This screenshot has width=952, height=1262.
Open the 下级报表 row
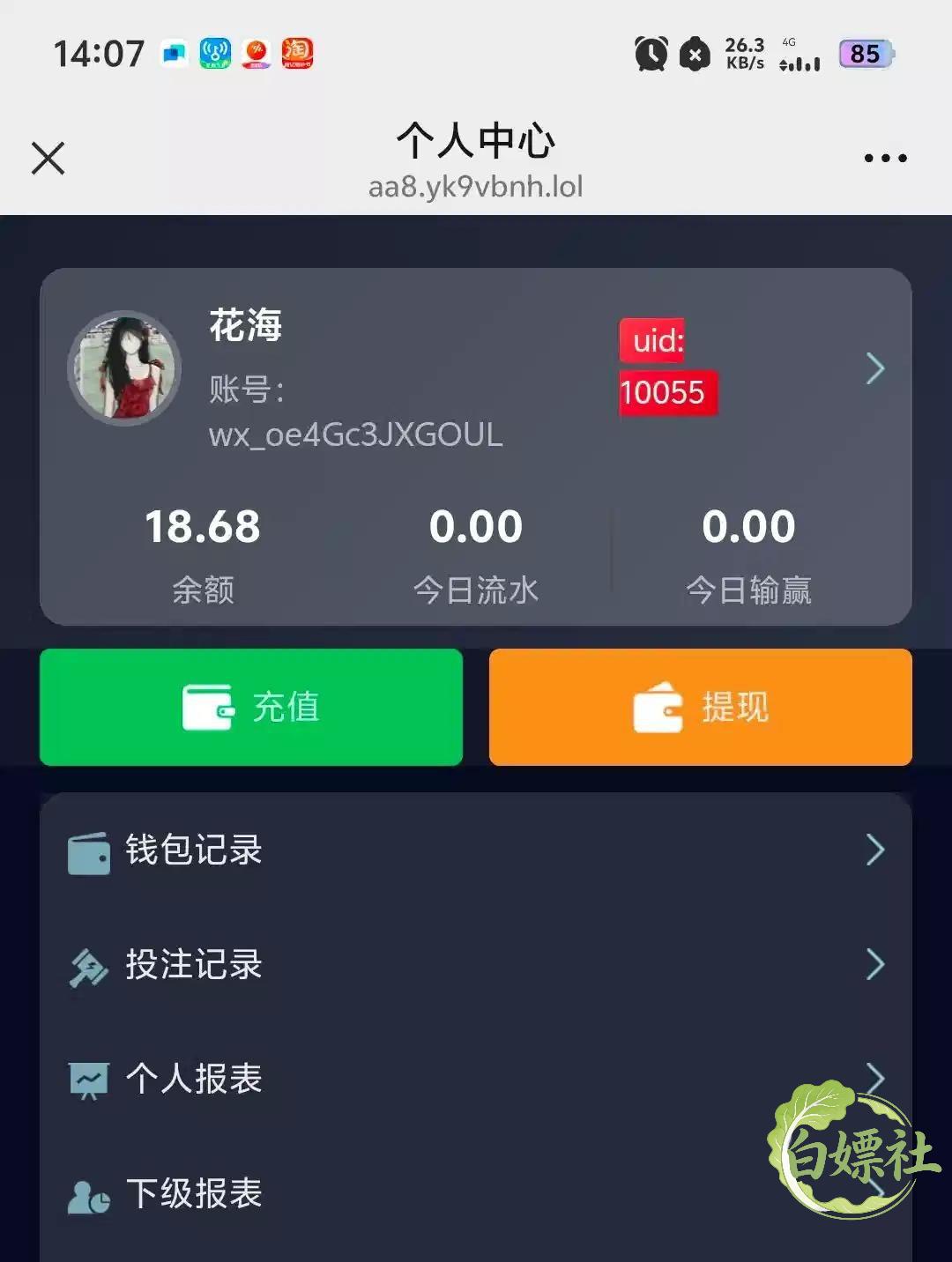pyautogui.click(x=476, y=1193)
